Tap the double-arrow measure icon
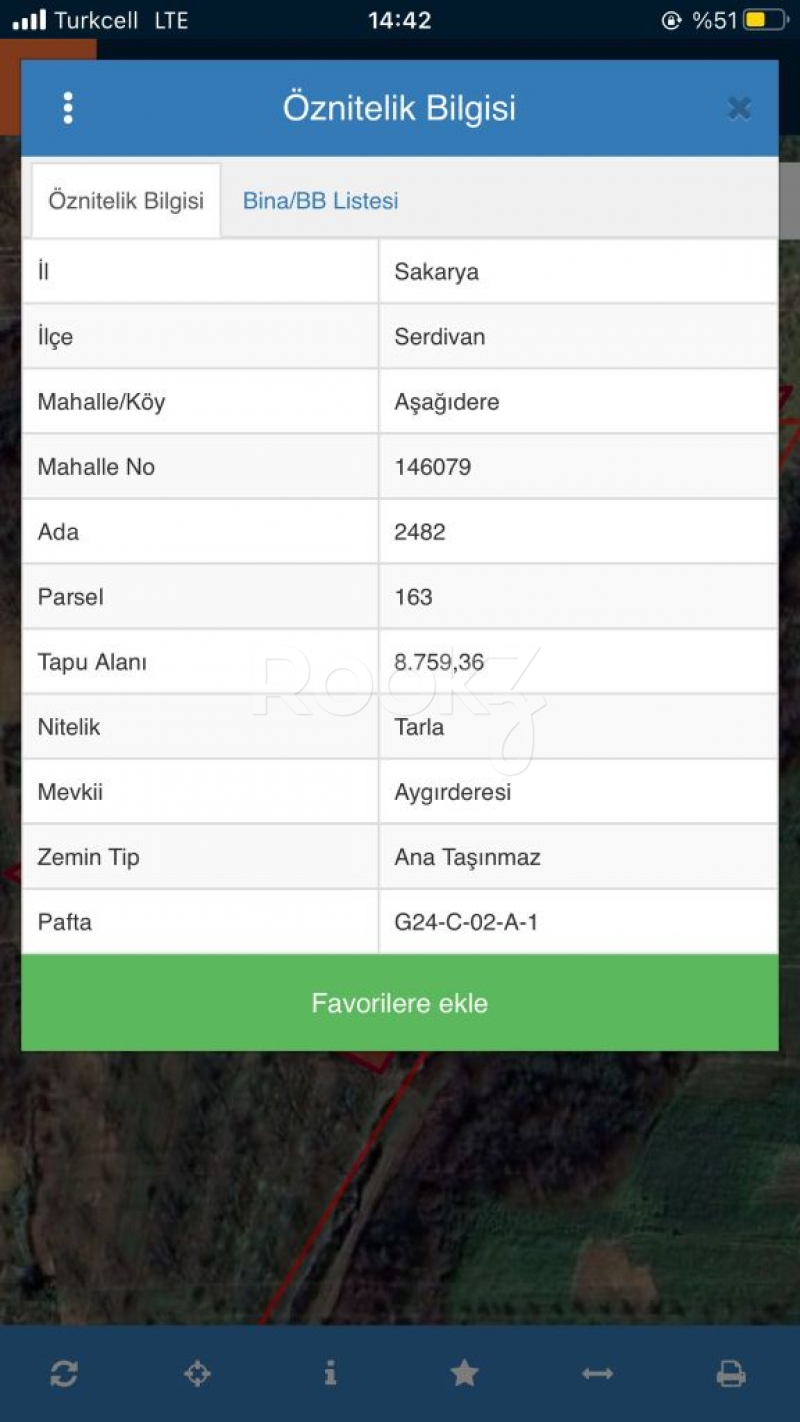This screenshot has width=800, height=1422. (x=598, y=1374)
